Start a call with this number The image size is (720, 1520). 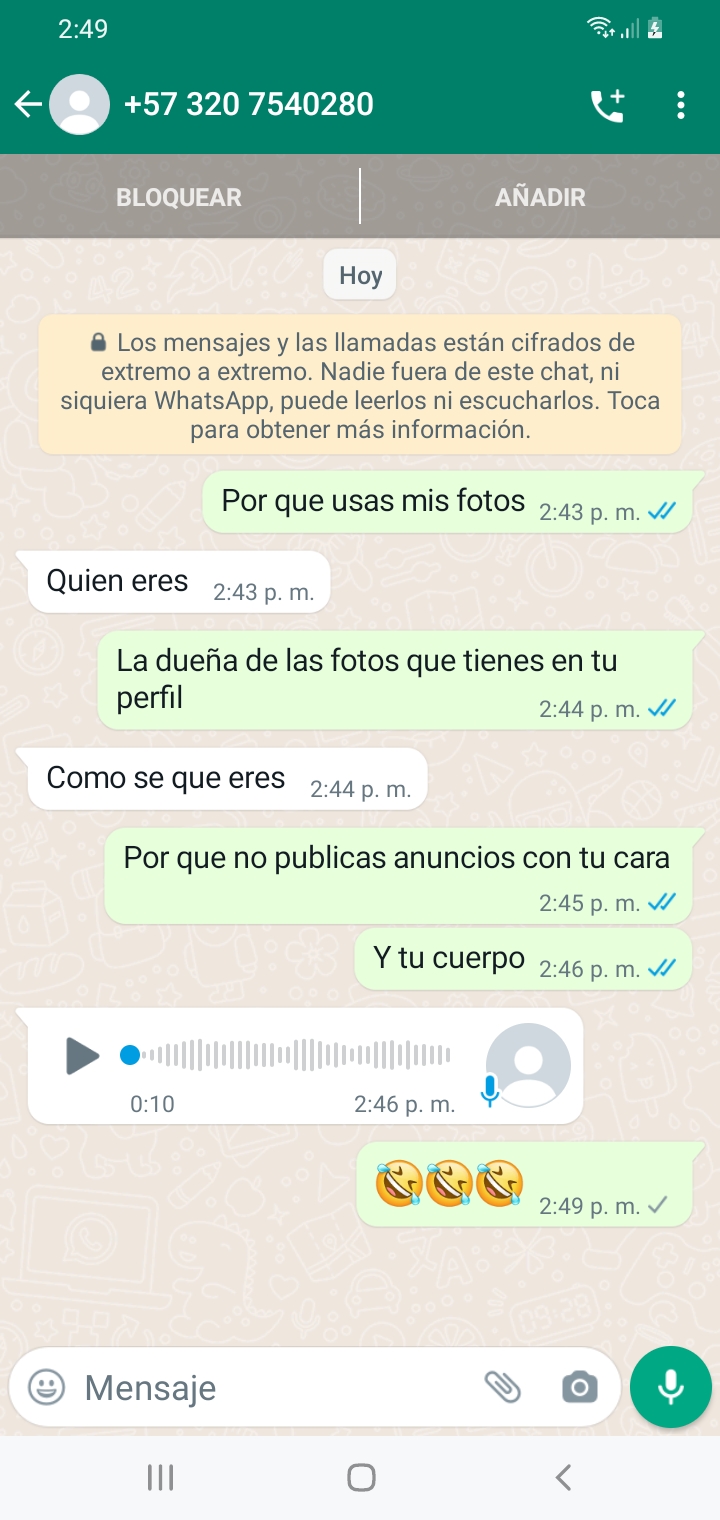[607, 105]
